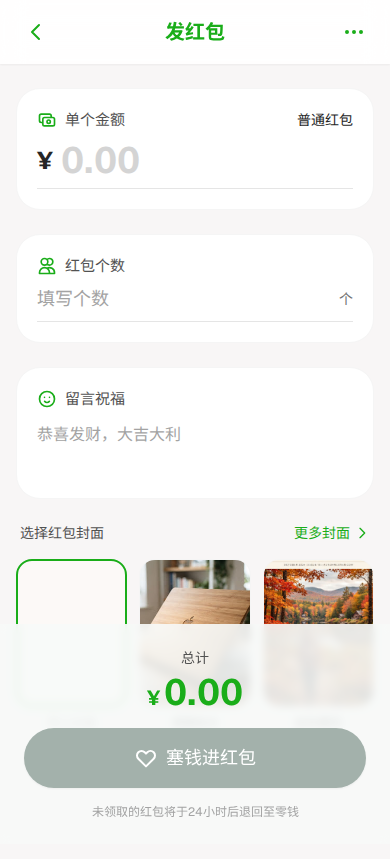Choose the wooden laptop cover
This screenshot has width=390, height=859.
pos(195,631)
